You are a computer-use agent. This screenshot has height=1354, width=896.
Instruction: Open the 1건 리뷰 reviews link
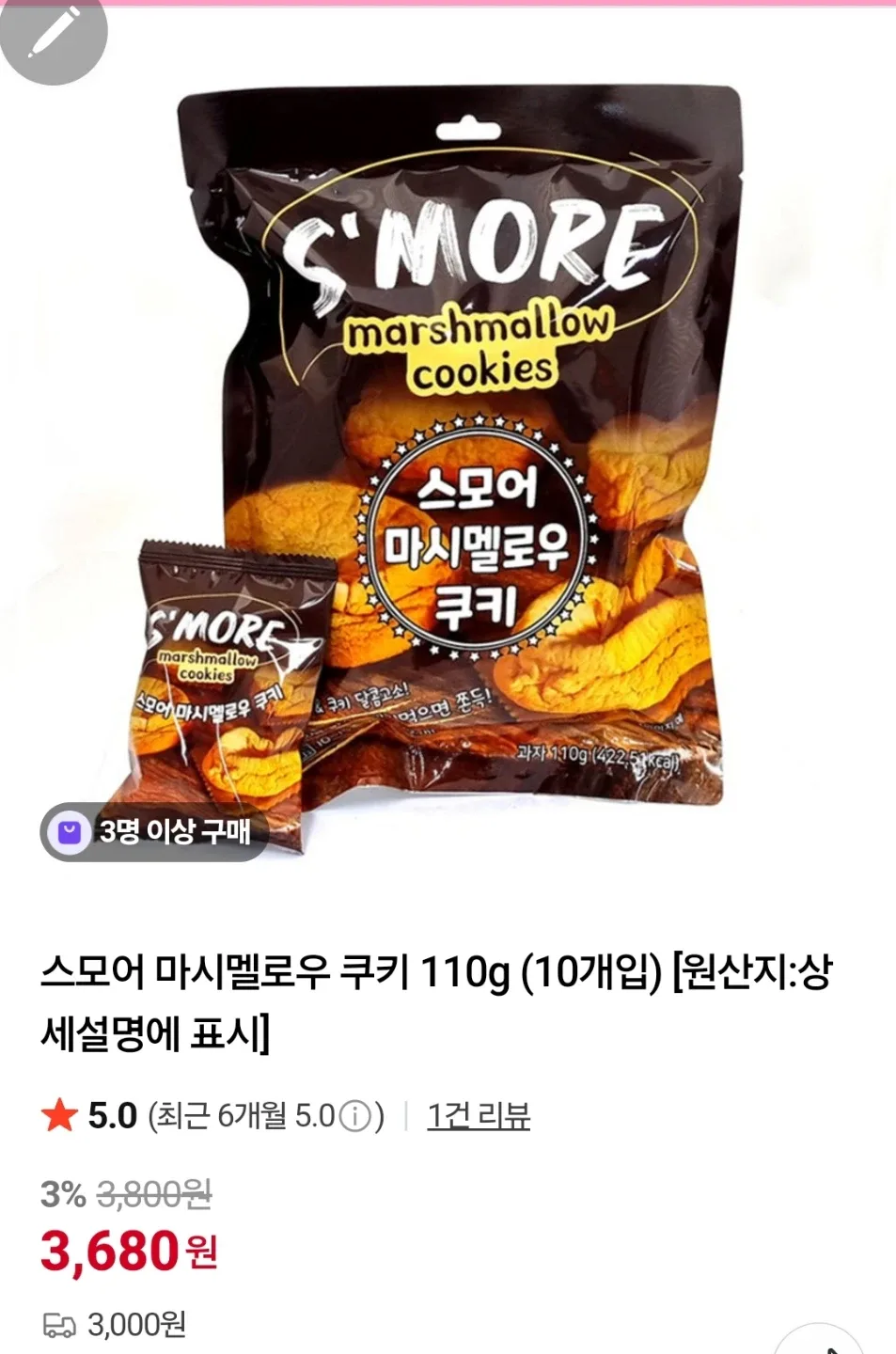[479, 1116]
